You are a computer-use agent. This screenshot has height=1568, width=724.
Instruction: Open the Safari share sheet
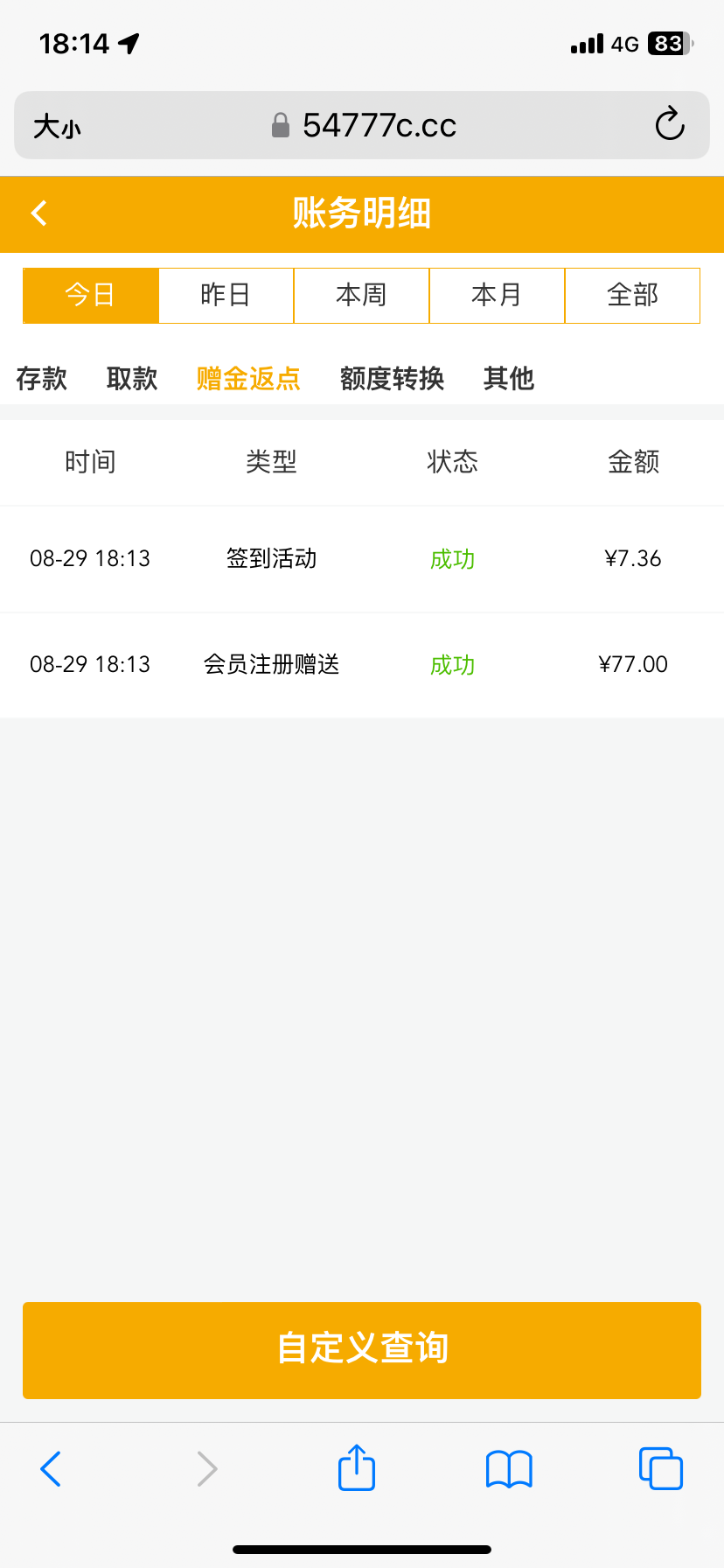[357, 1468]
